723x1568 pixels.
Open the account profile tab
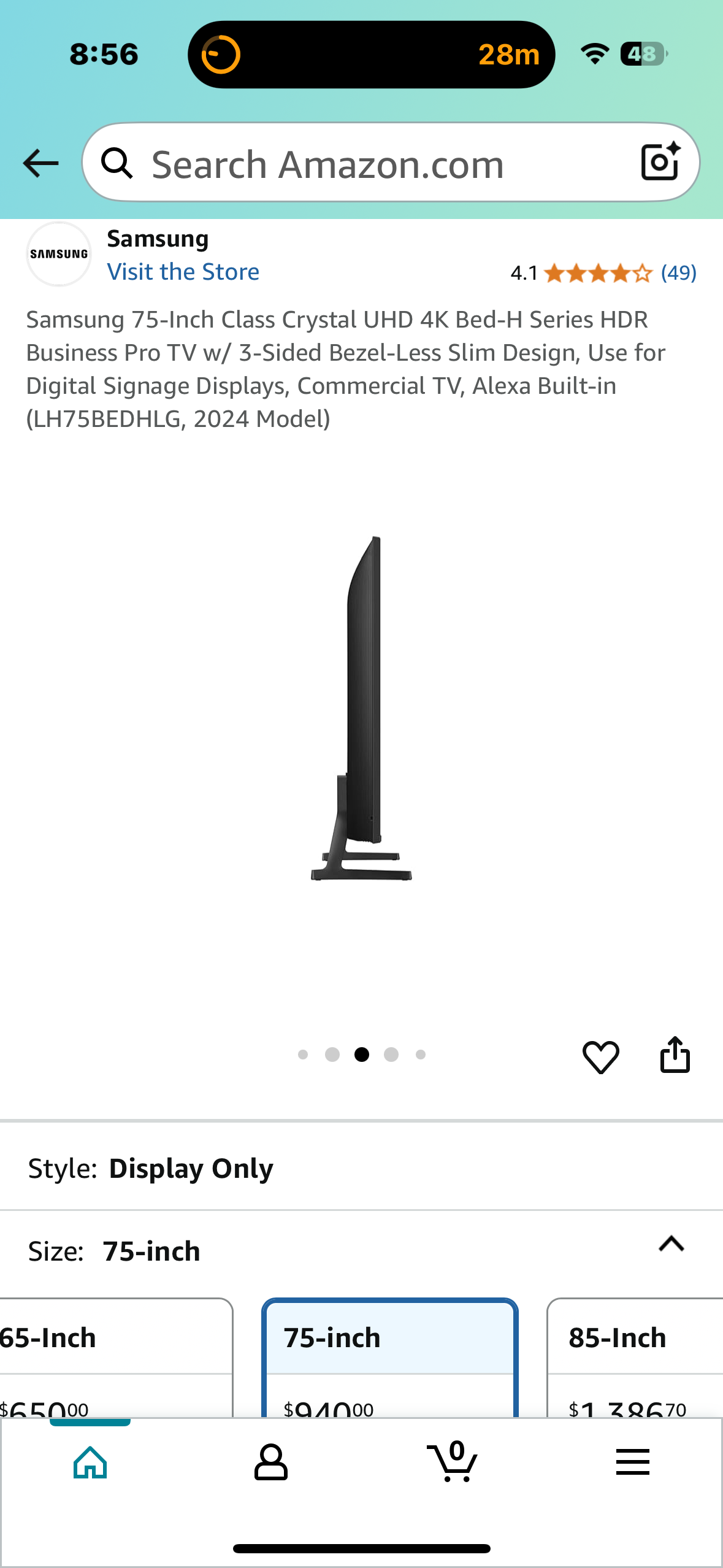click(270, 1462)
